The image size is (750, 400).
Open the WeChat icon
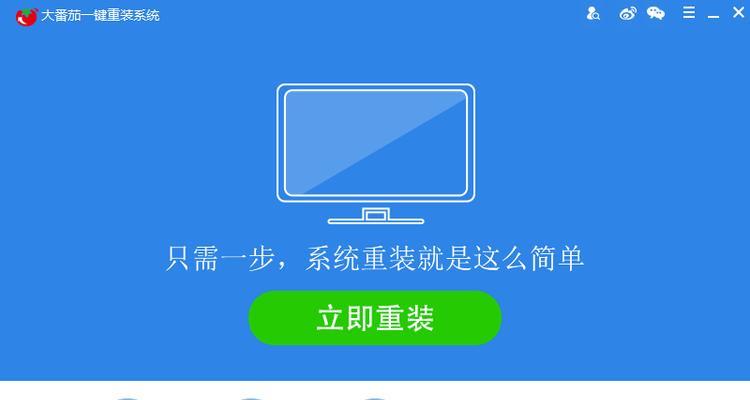[x=656, y=14]
